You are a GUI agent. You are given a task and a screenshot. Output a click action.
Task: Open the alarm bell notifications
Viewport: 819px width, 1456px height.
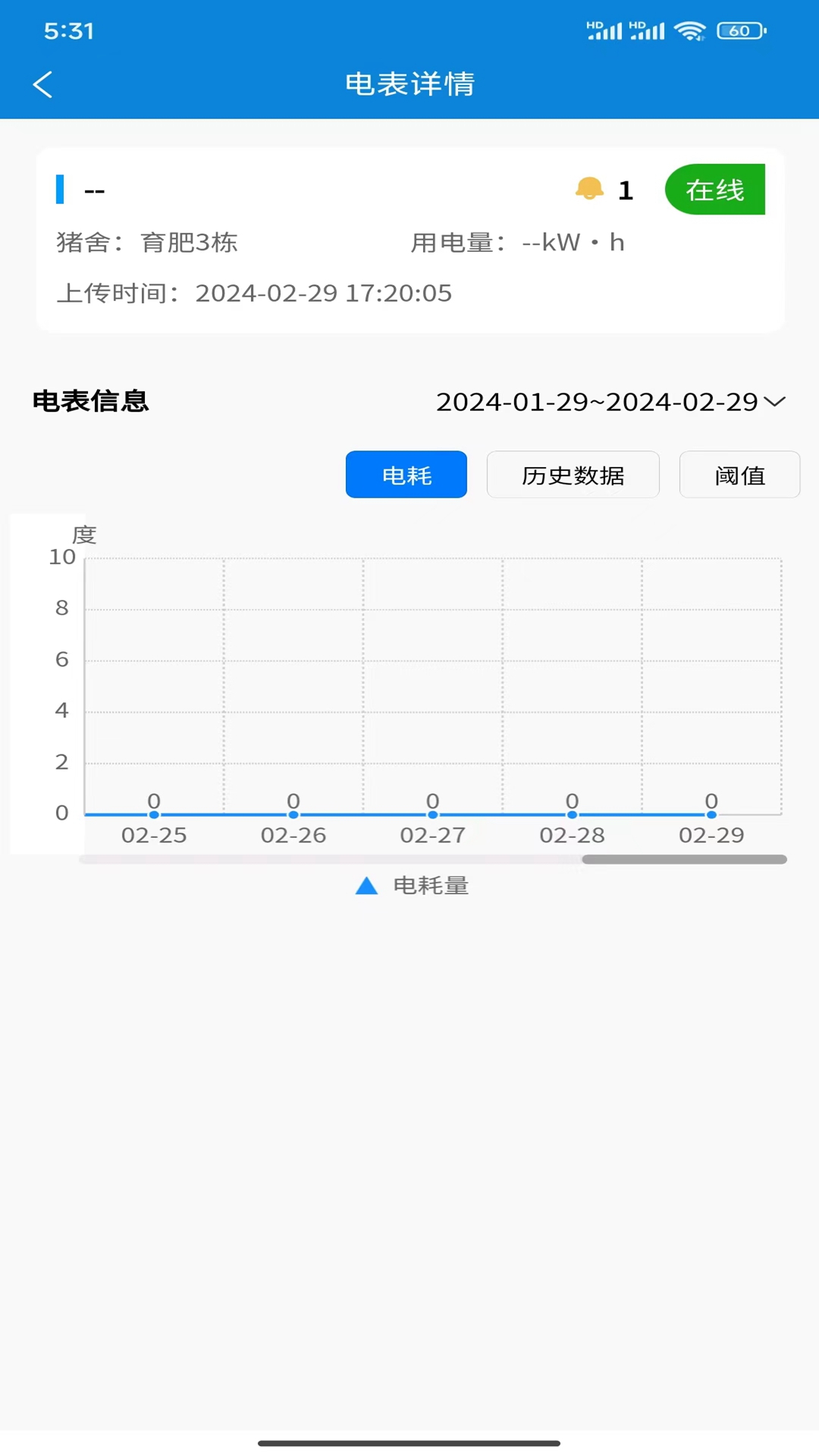589,189
